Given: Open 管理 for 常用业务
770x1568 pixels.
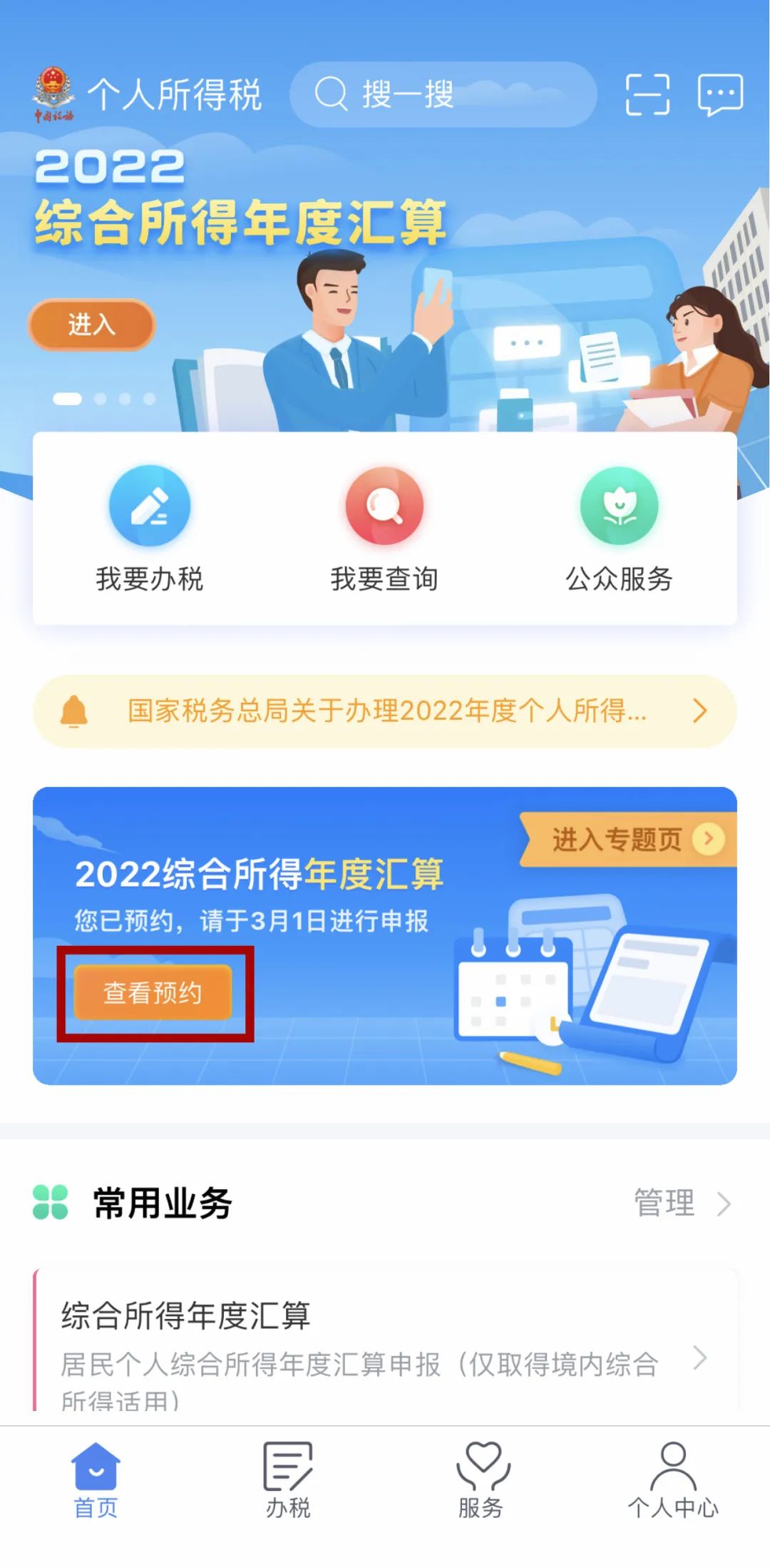Looking at the screenshot, I should (681, 1203).
